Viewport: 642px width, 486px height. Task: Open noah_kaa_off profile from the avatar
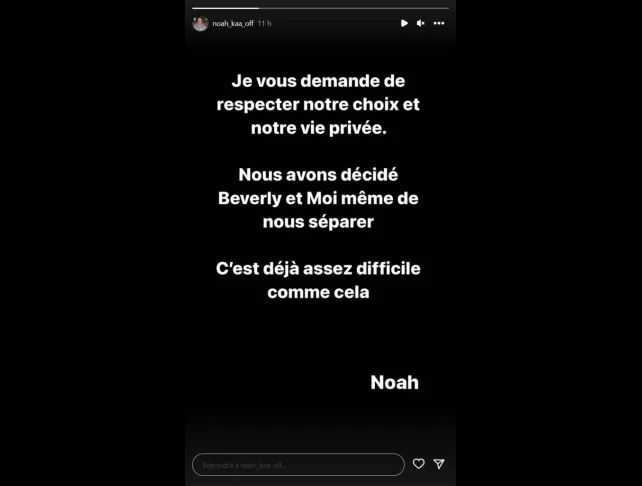[x=200, y=23]
